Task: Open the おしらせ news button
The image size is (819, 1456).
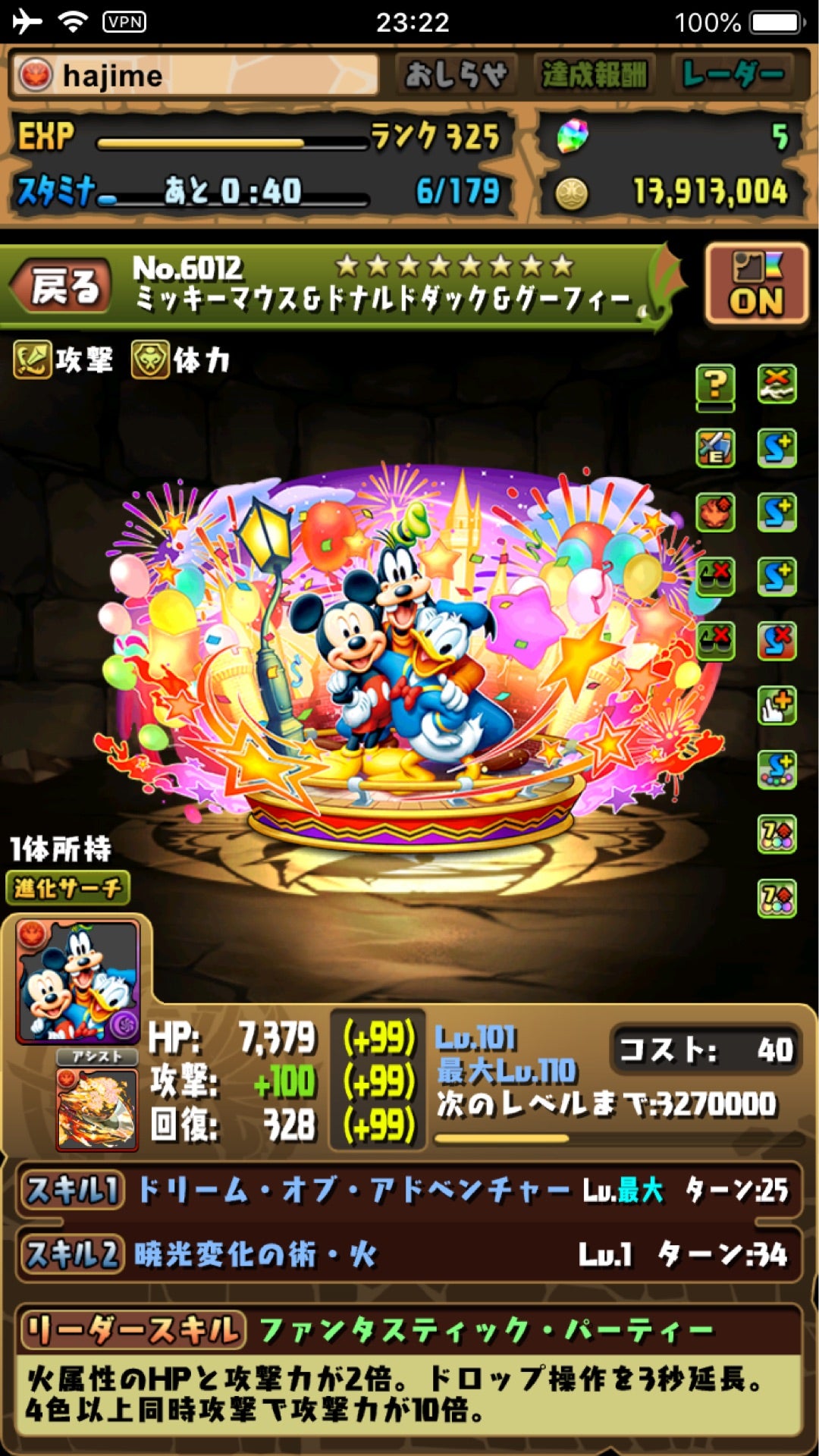Action: coord(456,74)
